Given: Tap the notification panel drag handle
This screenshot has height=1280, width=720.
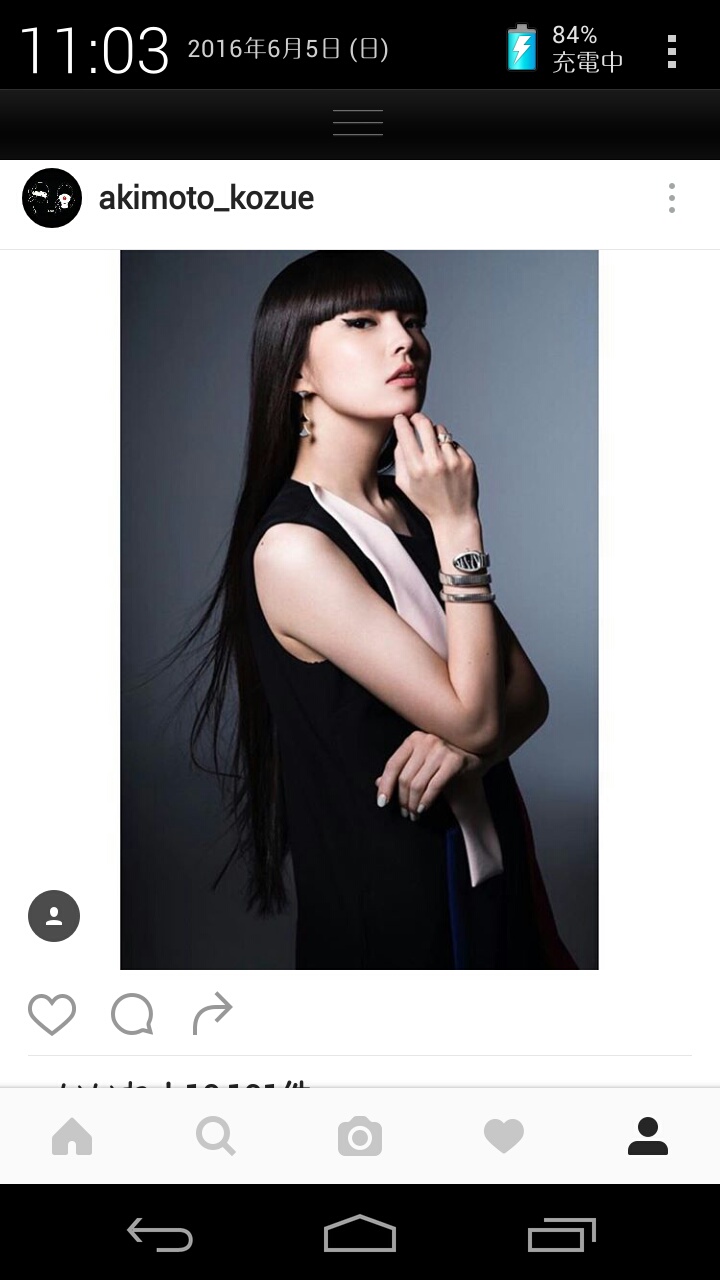Looking at the screenshot, I should coord(358,123).
